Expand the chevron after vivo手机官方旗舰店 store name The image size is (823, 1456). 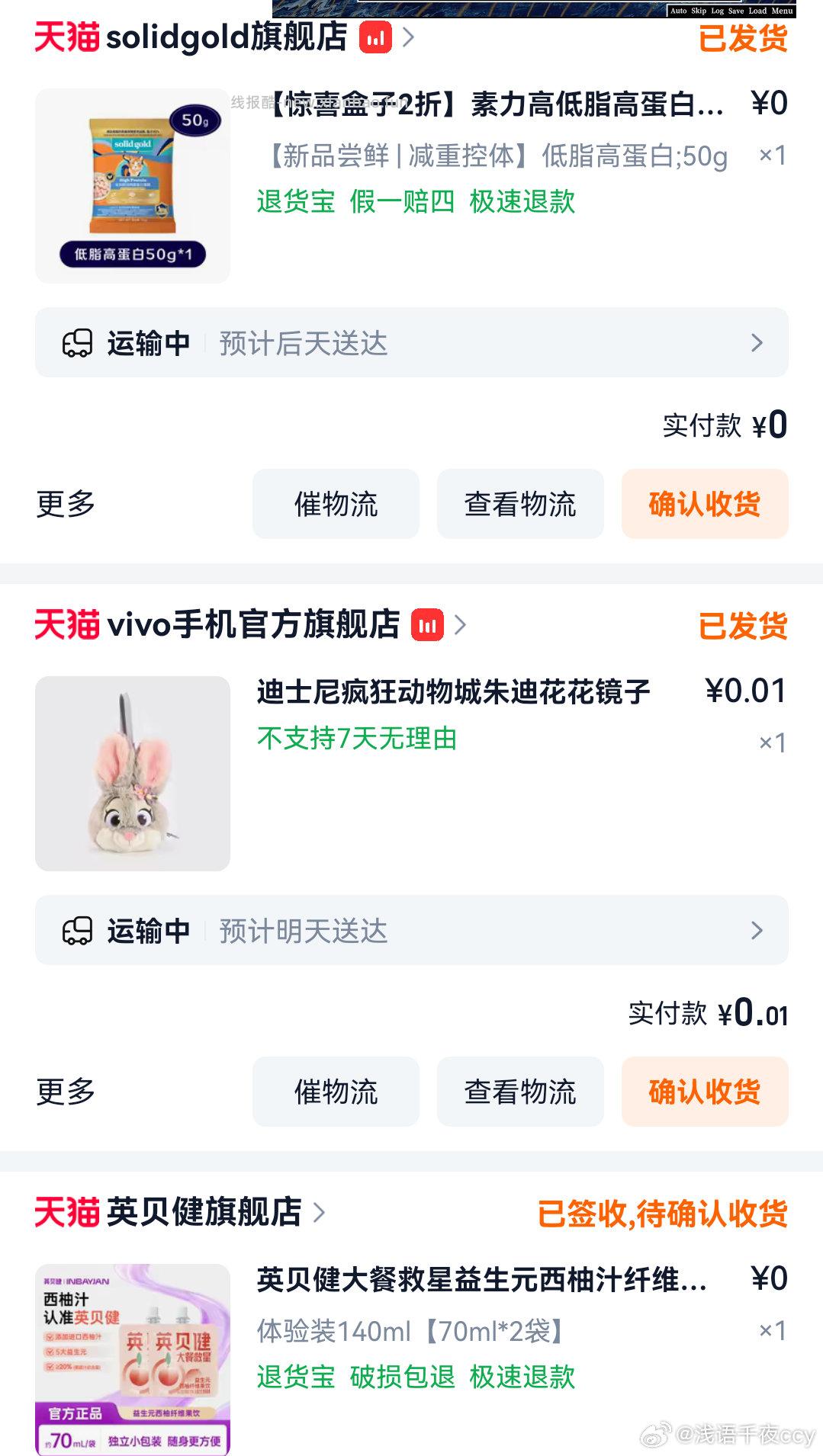(x=460, y=625)
